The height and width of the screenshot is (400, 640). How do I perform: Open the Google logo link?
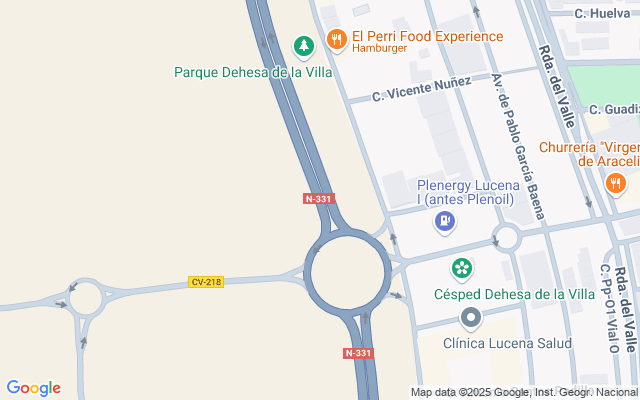pyautogui.click(x=33, y=388)
